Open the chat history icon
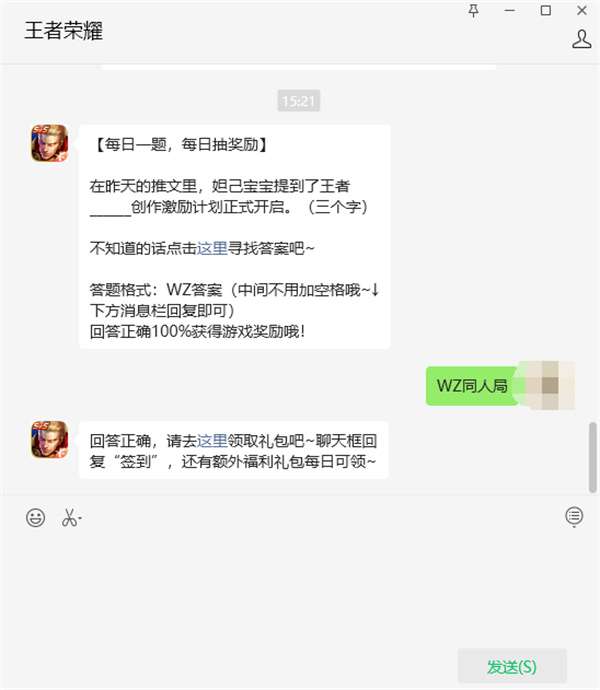Screen dimensions: 600x690 click(574, 517)
